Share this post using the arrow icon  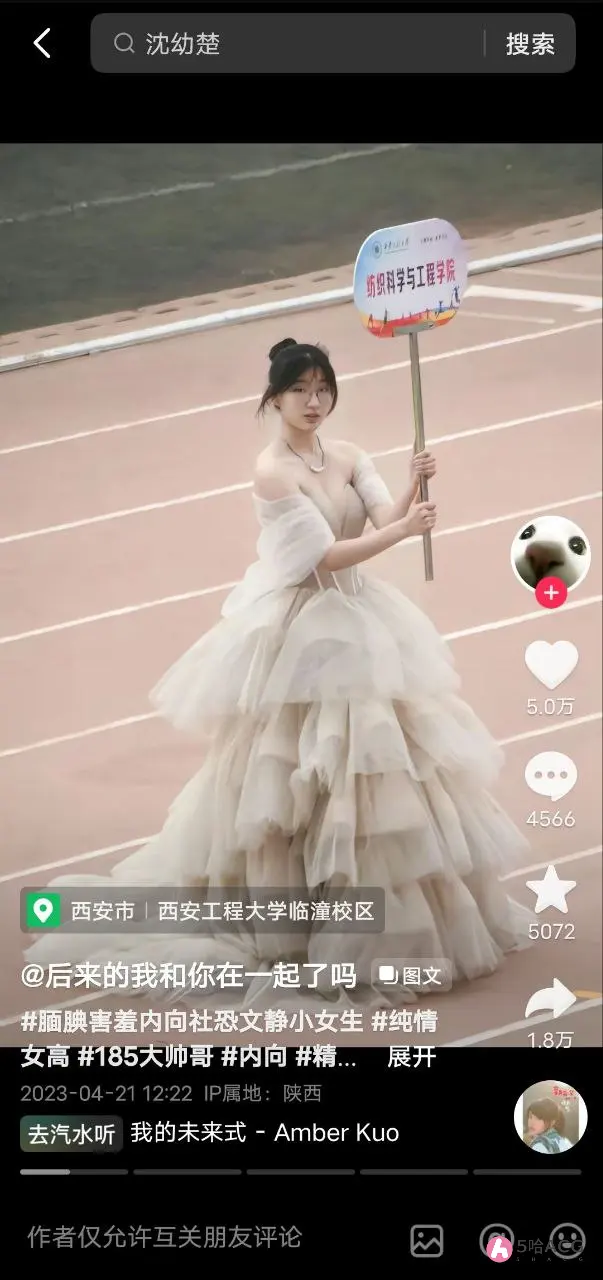point(551,1000)
